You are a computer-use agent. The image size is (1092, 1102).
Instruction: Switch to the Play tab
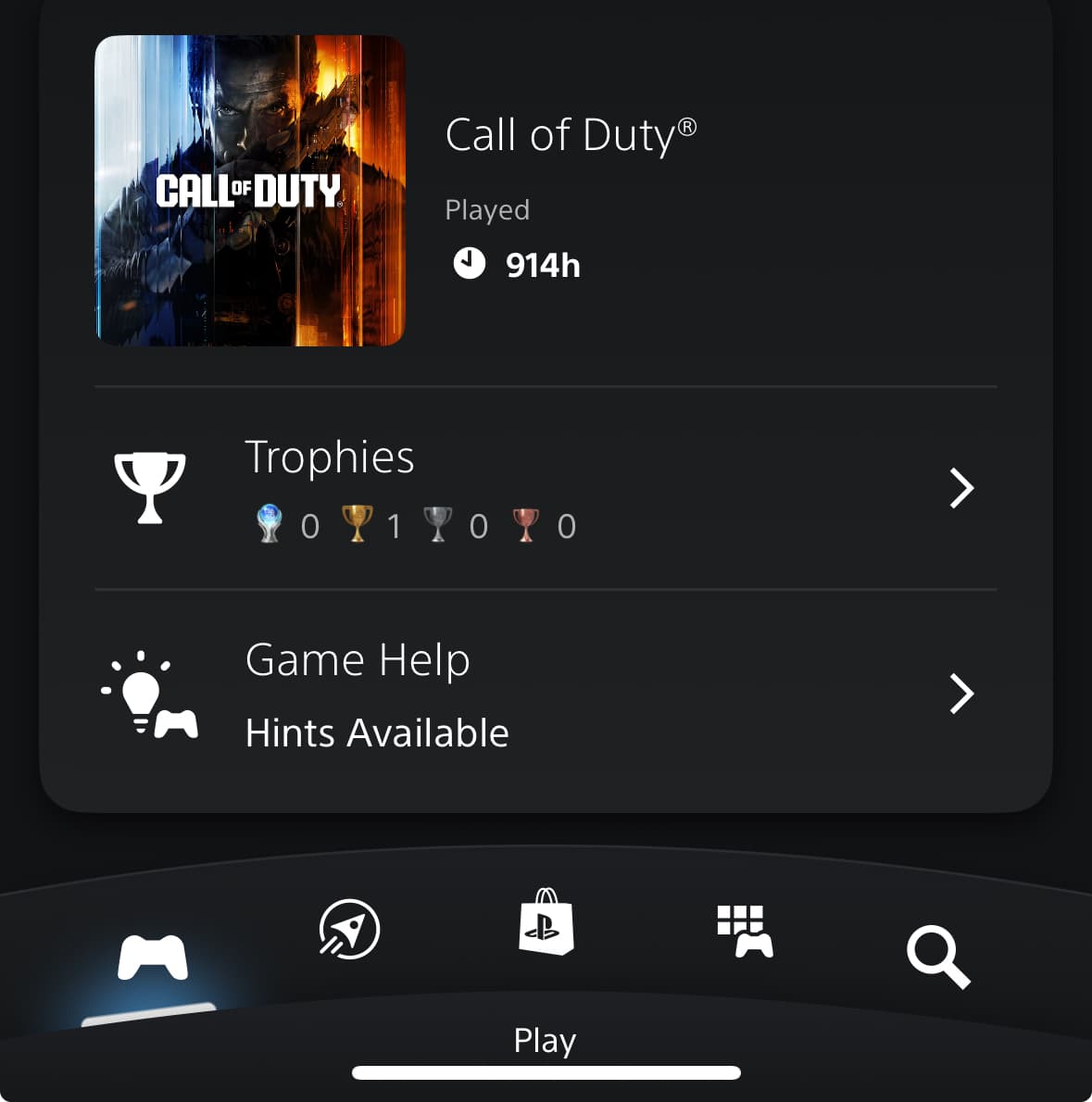[x=153, y=958]
